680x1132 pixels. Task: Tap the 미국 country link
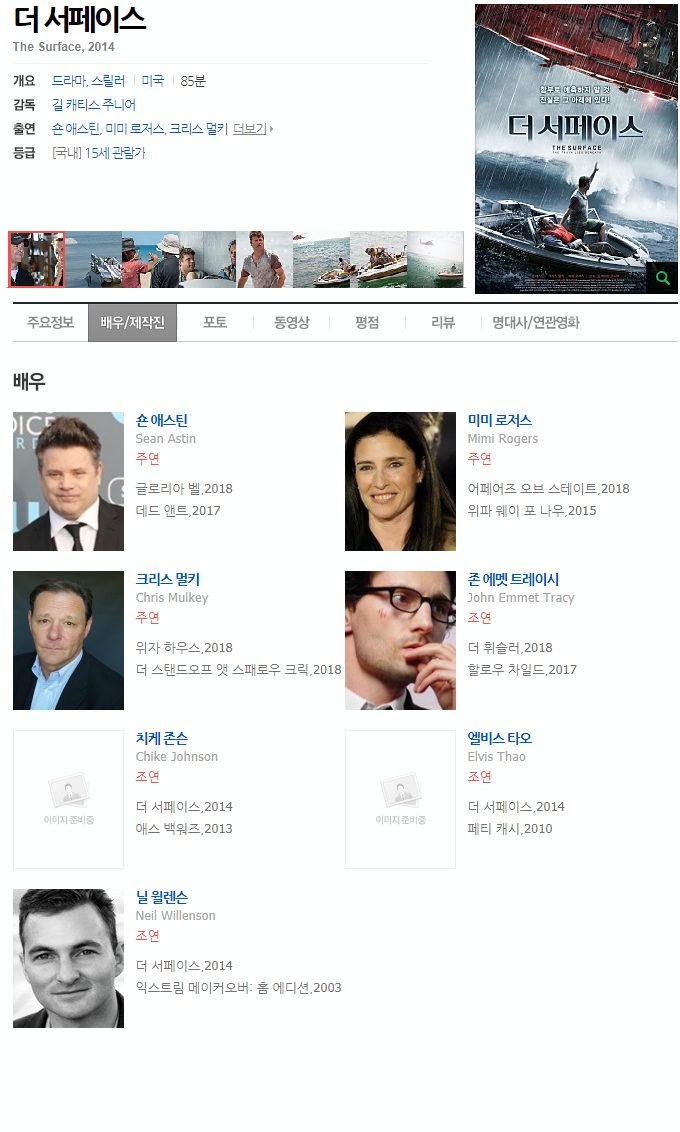coord(153,81)
